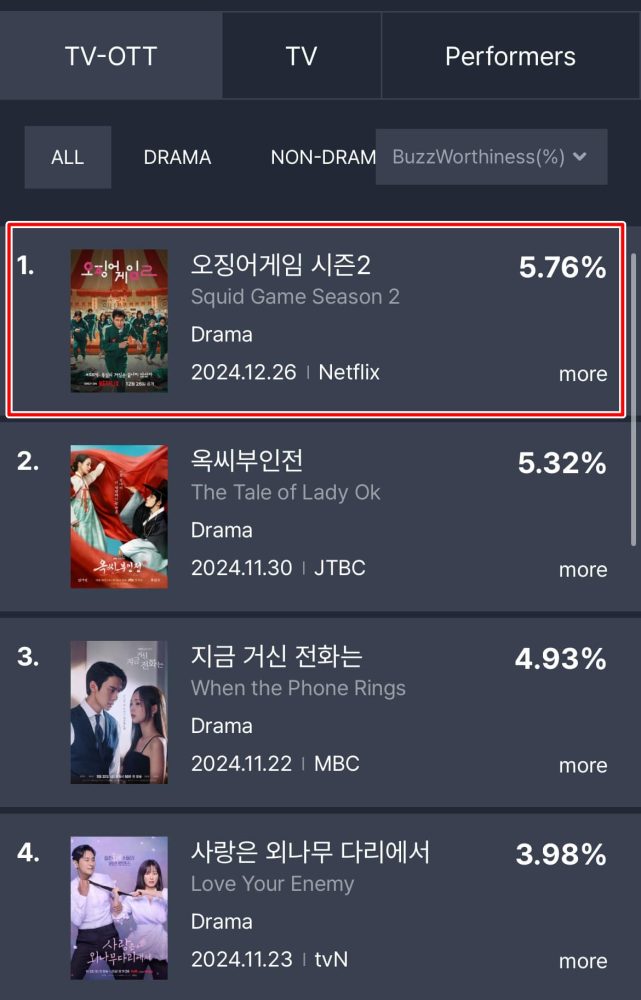Expand the BuzzWorthiness(%) dropdown
The image size is (641, 1000).
pyautogui.click(x=490, y=157)
